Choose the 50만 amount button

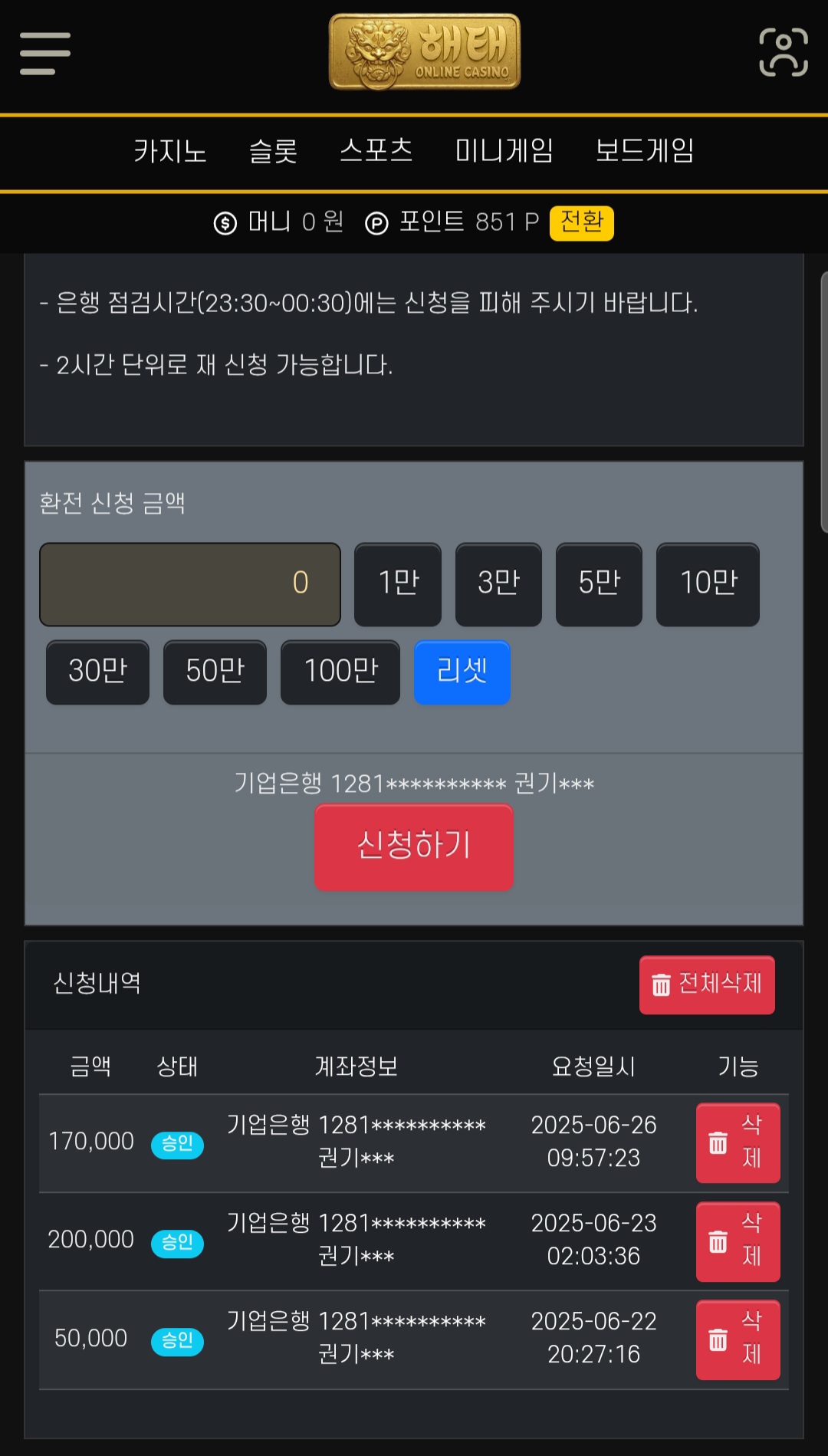(x=215, y=672)
